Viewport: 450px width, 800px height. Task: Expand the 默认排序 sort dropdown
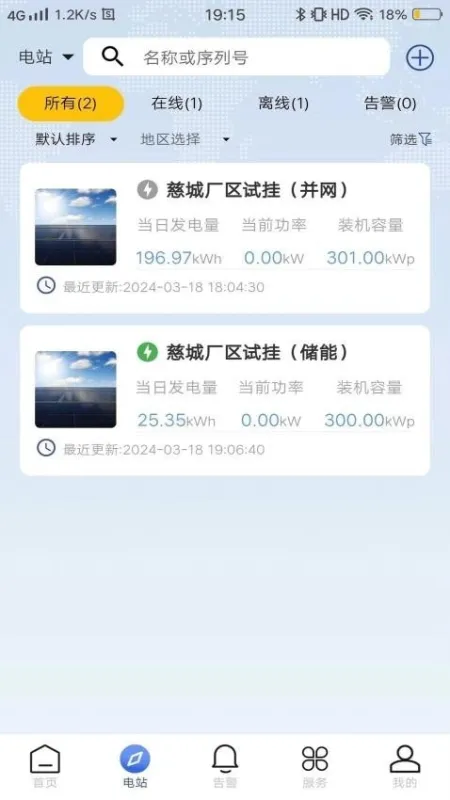click(76, 139)
